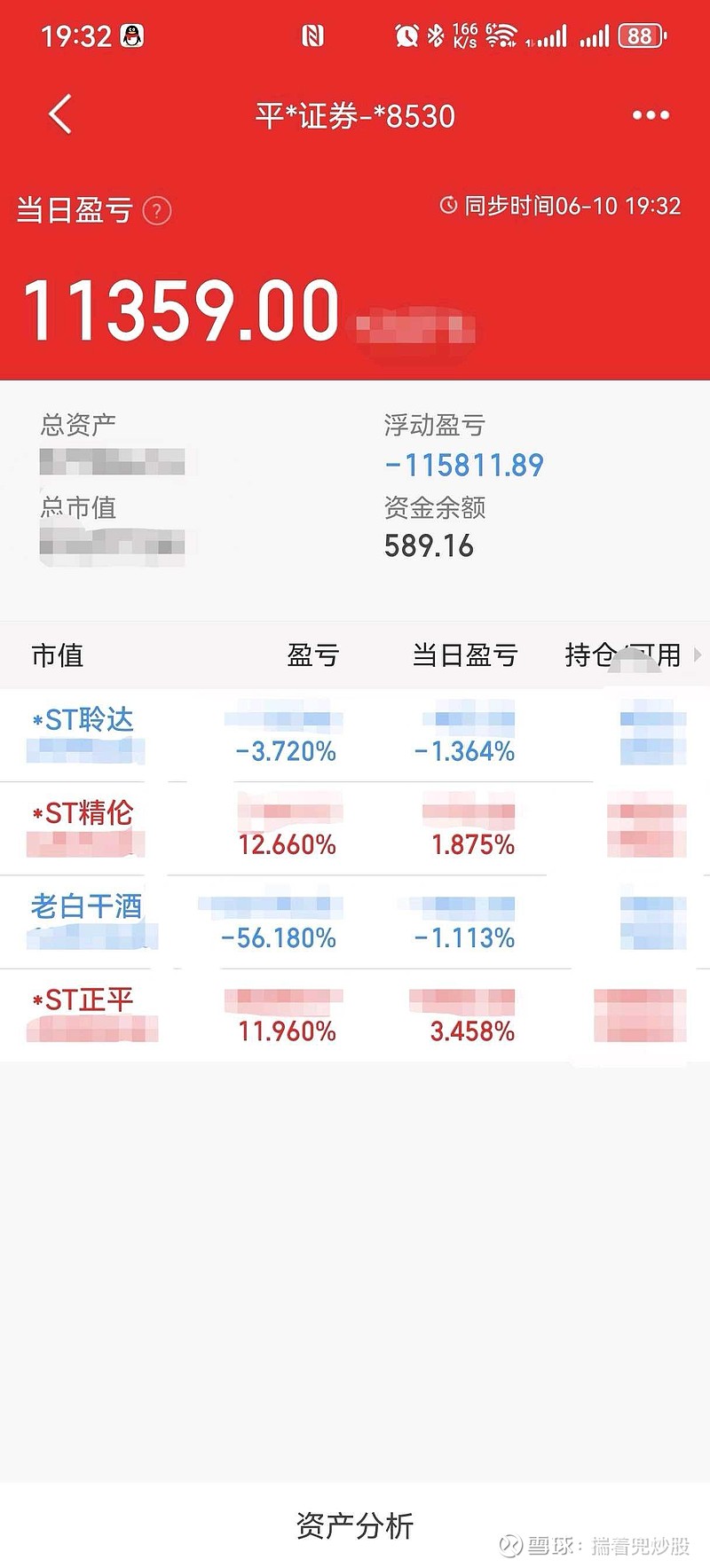710x1568 pixels.
Task: Sort holdings by 当日盈亏 column header
Action: (x=464, y=655)
